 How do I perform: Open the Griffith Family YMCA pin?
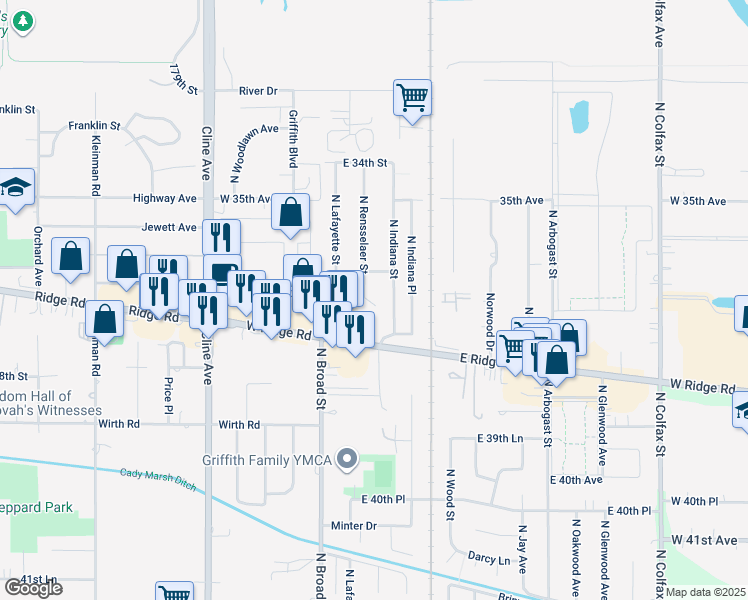(x=347, y=460)
